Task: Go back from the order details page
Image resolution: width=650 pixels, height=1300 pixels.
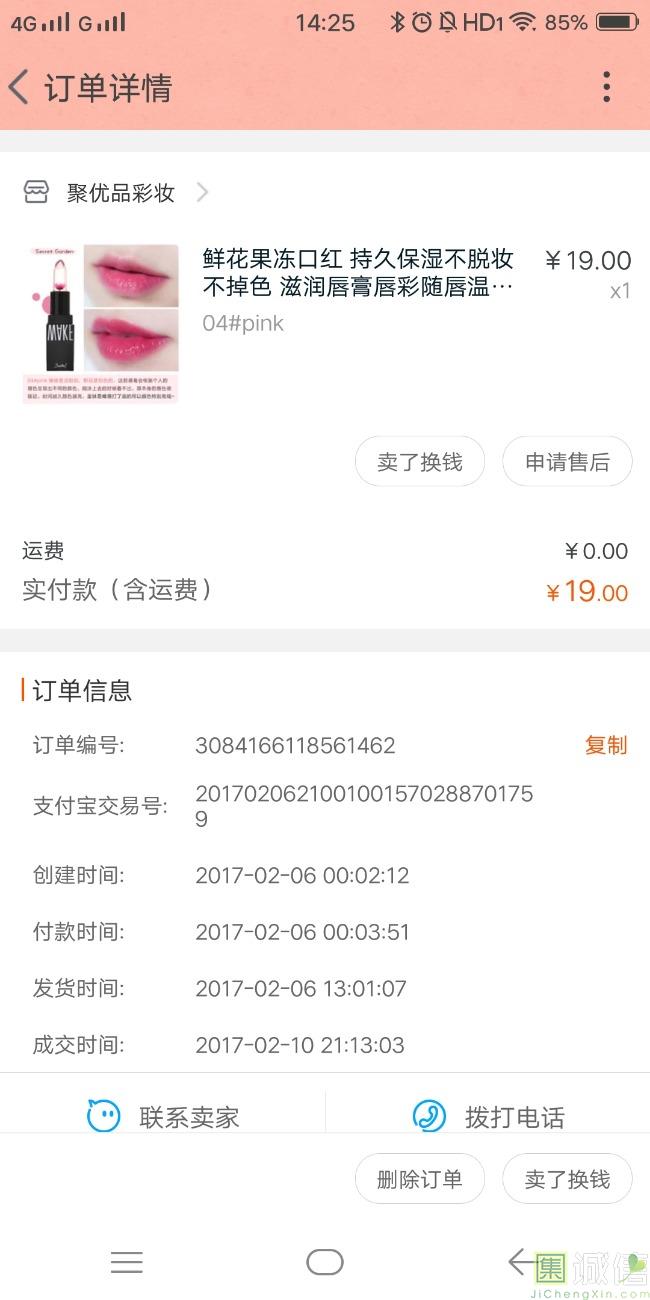Action: (x=20, y=88)
